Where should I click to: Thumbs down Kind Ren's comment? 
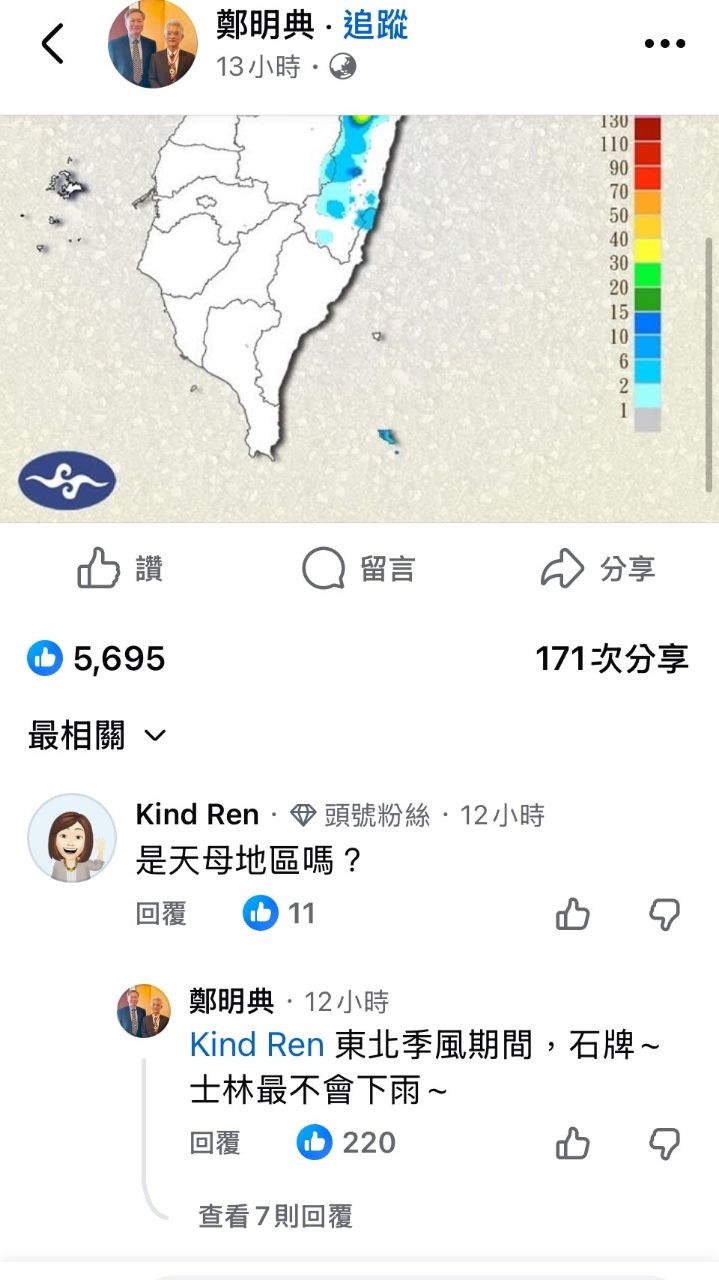point(664,914)
